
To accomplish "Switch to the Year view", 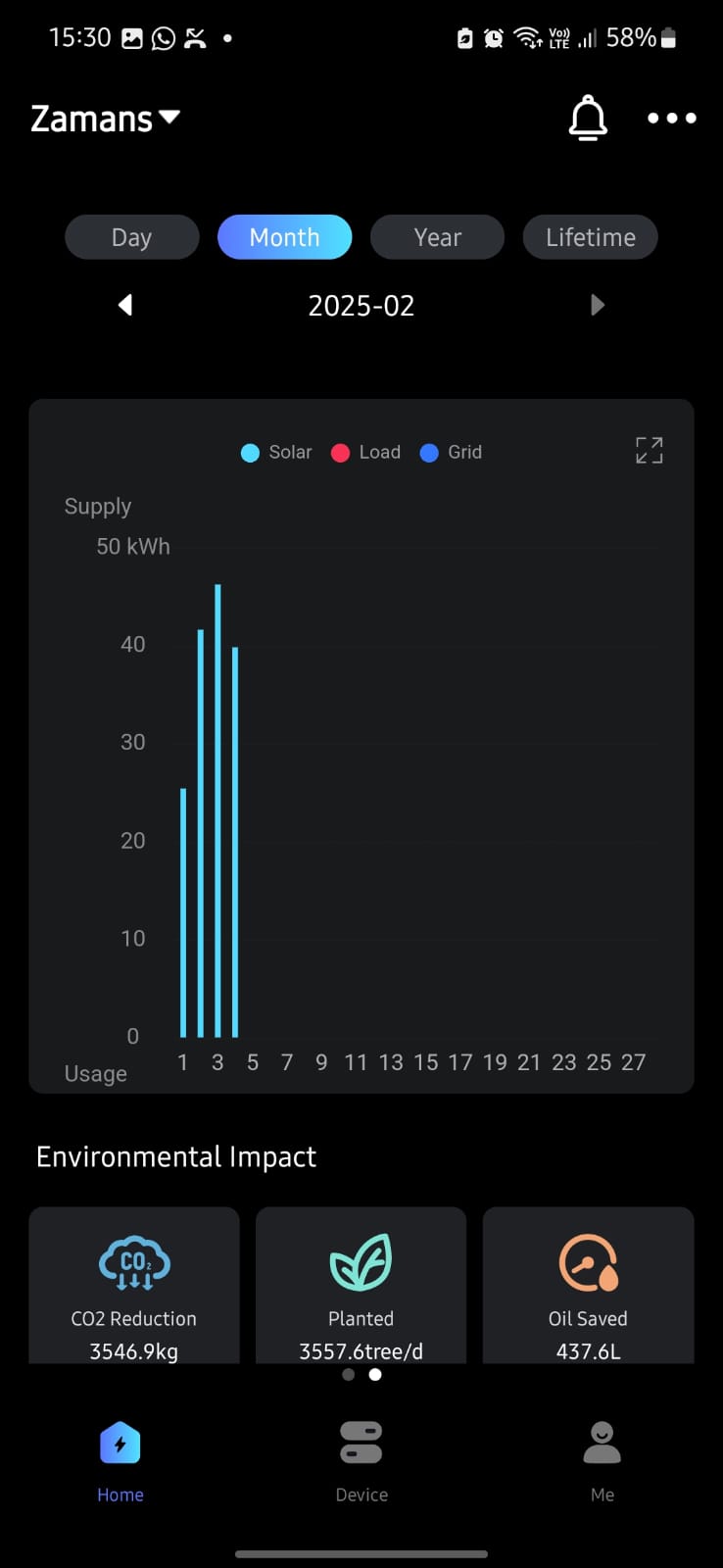I will coord(437,237).
